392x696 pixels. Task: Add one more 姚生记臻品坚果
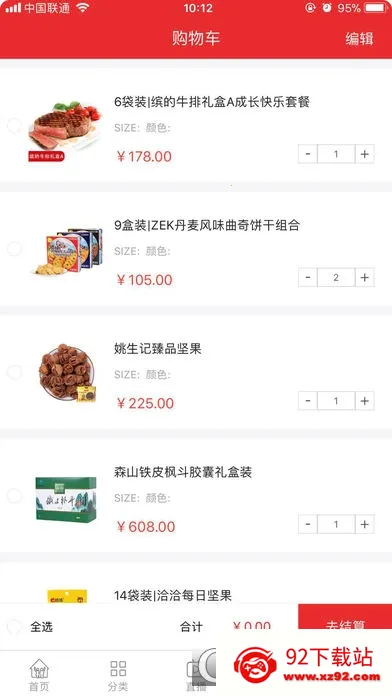[x=364, y=401]
